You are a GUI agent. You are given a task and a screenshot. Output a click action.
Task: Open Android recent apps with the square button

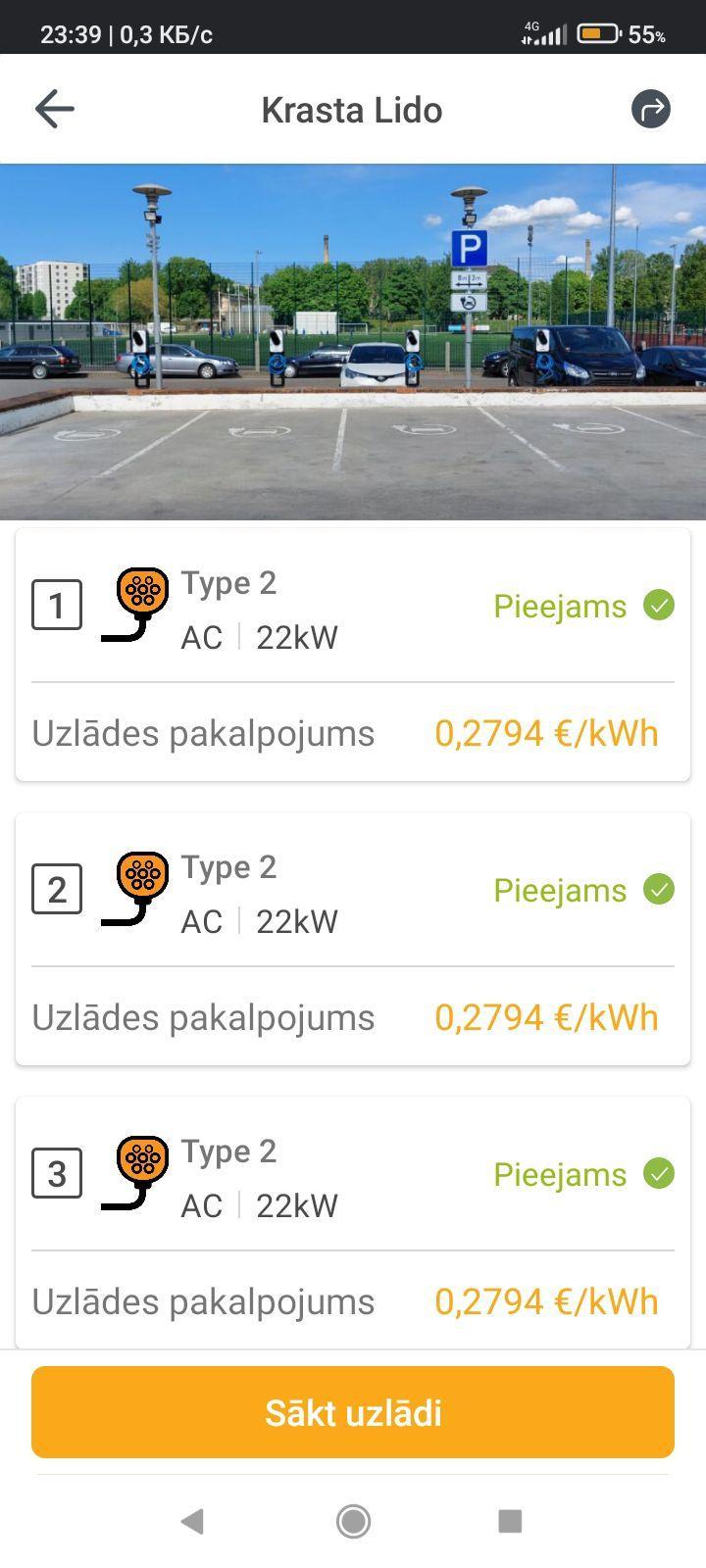click(510, 1522)
